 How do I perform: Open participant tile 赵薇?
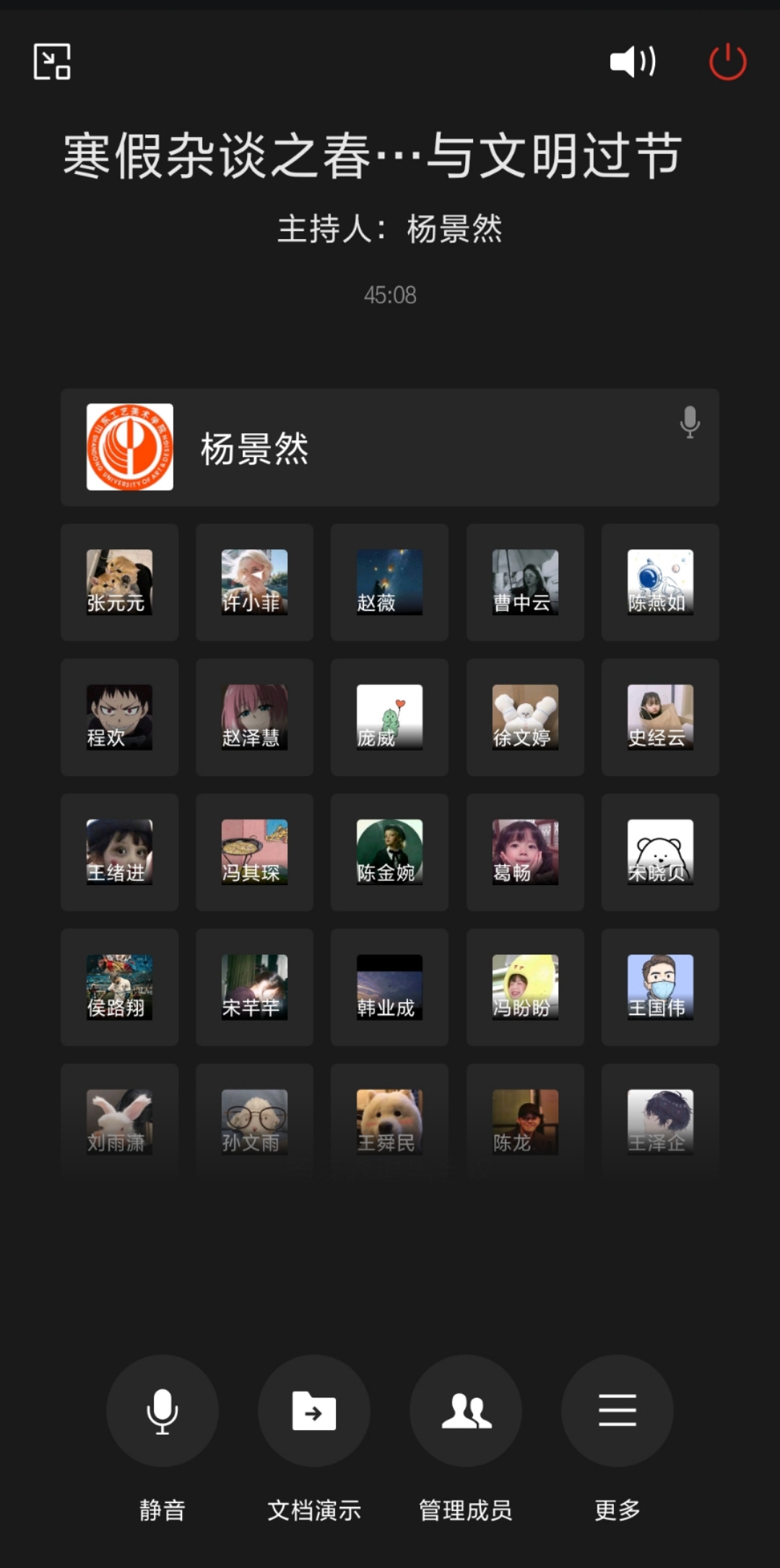[x=389, y=583]
